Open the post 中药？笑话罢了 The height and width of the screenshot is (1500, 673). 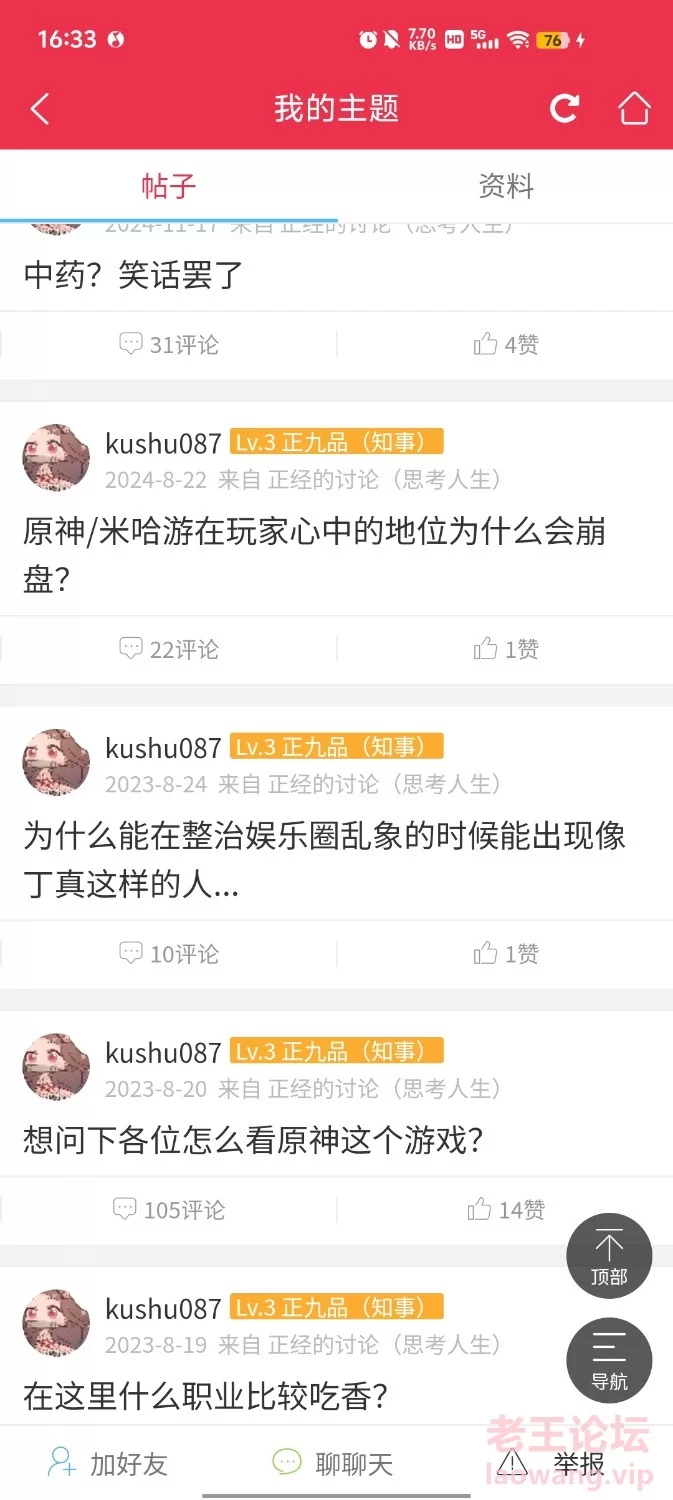tap(133, 275)
